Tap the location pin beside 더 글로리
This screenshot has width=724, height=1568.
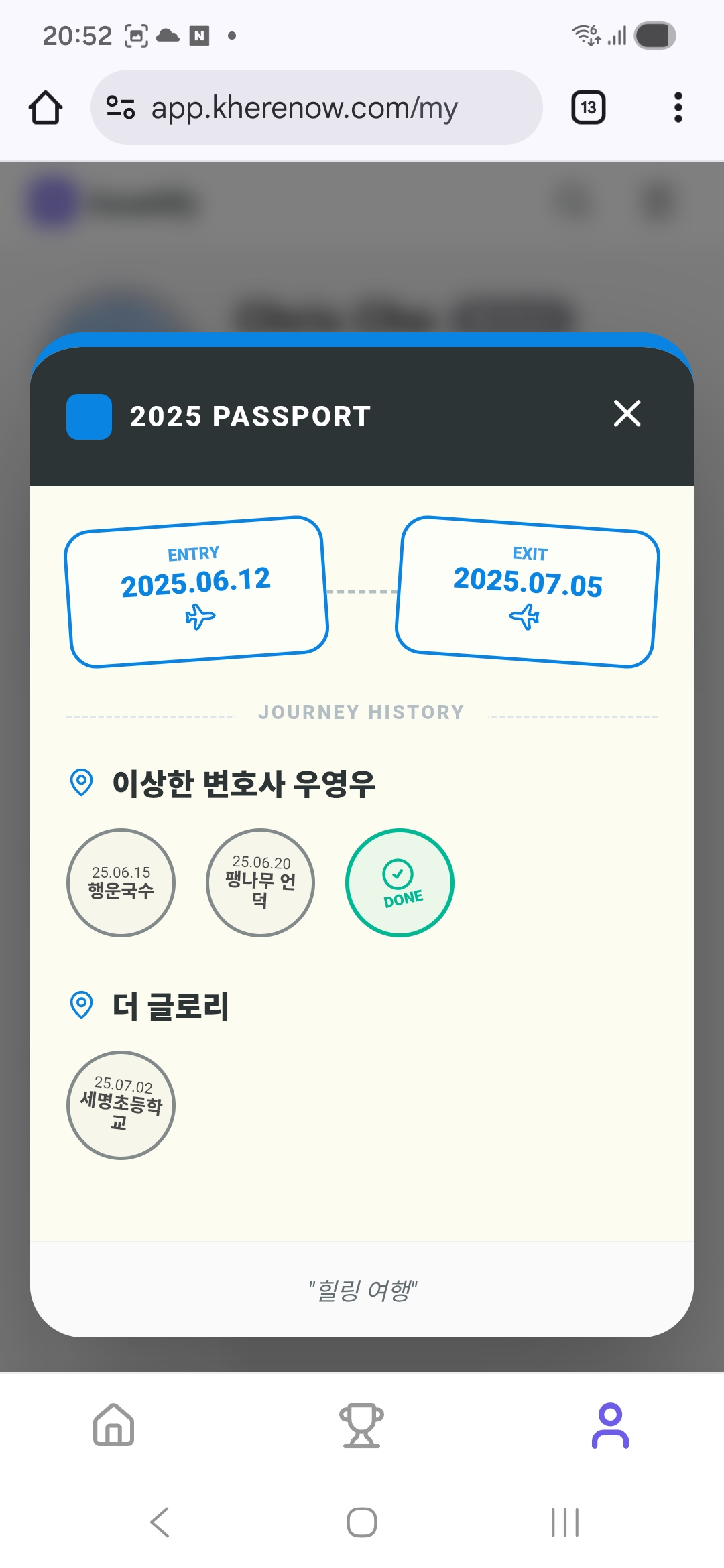(x=82, y=1005)
